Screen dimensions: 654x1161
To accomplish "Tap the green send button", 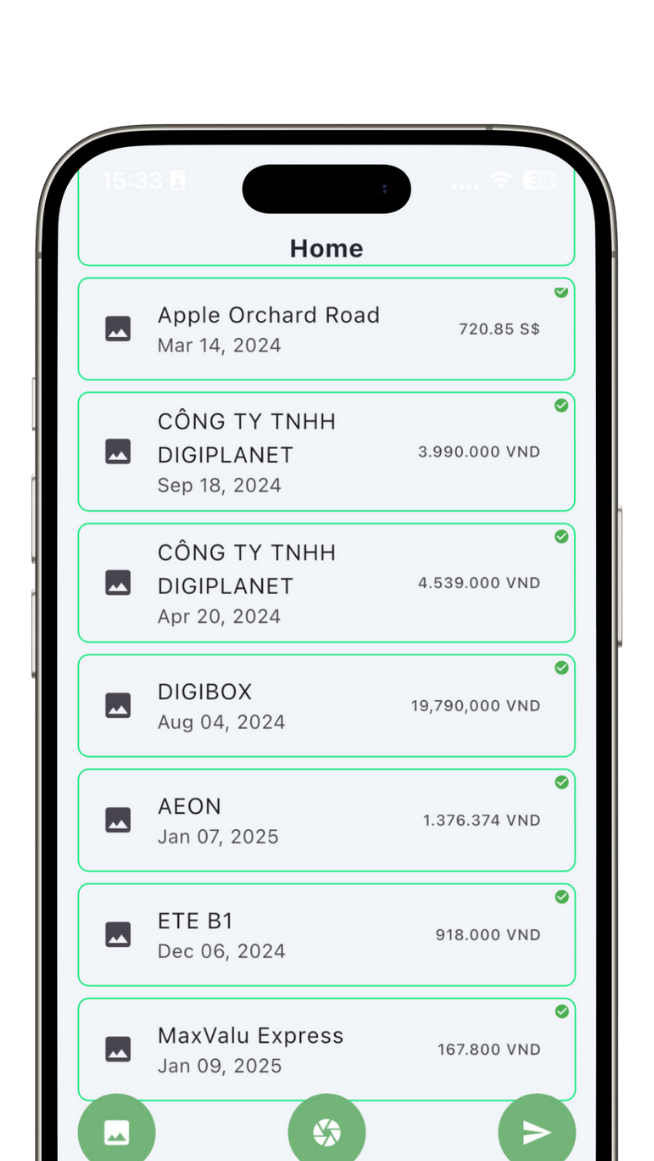I will tap(536, 1131).
